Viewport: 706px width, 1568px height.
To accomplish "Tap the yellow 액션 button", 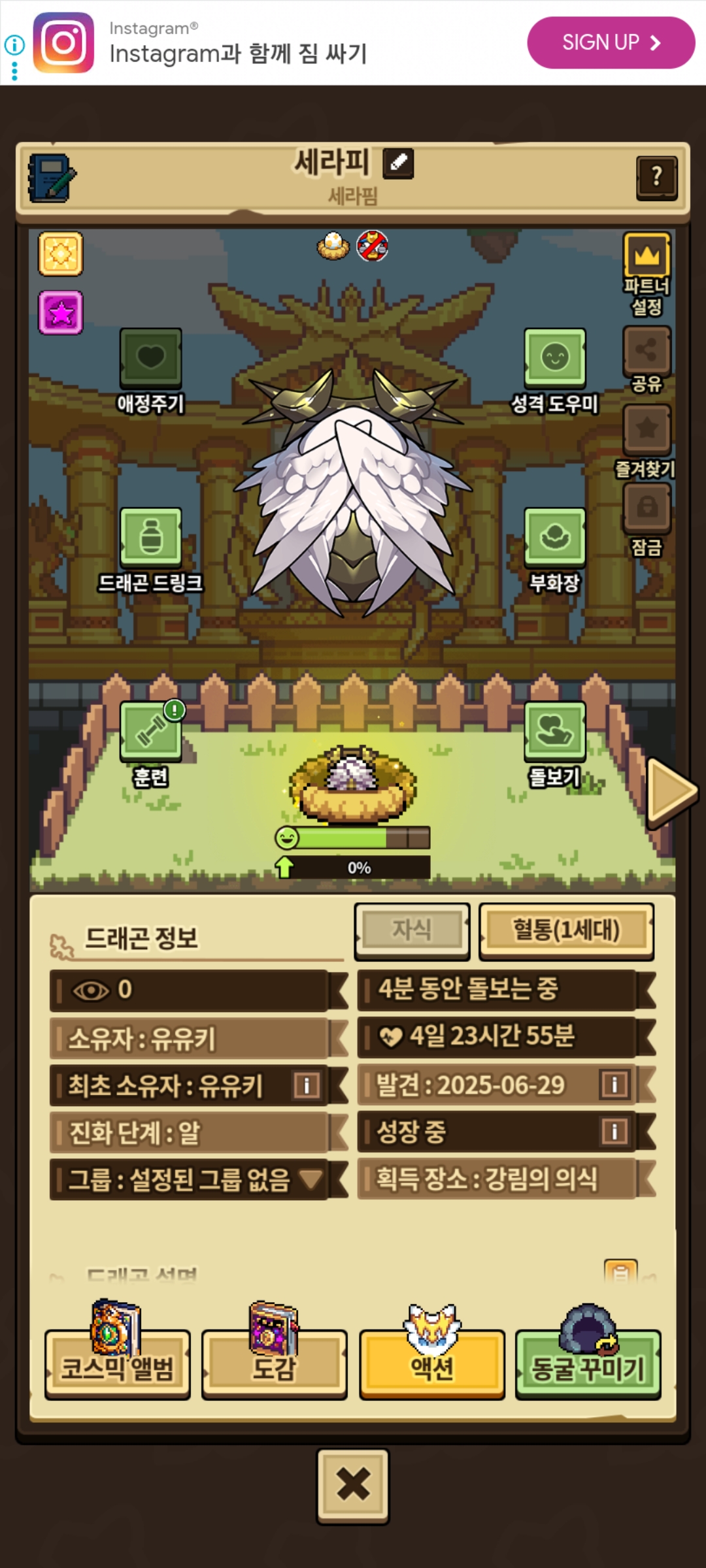I will (431, 1365).
